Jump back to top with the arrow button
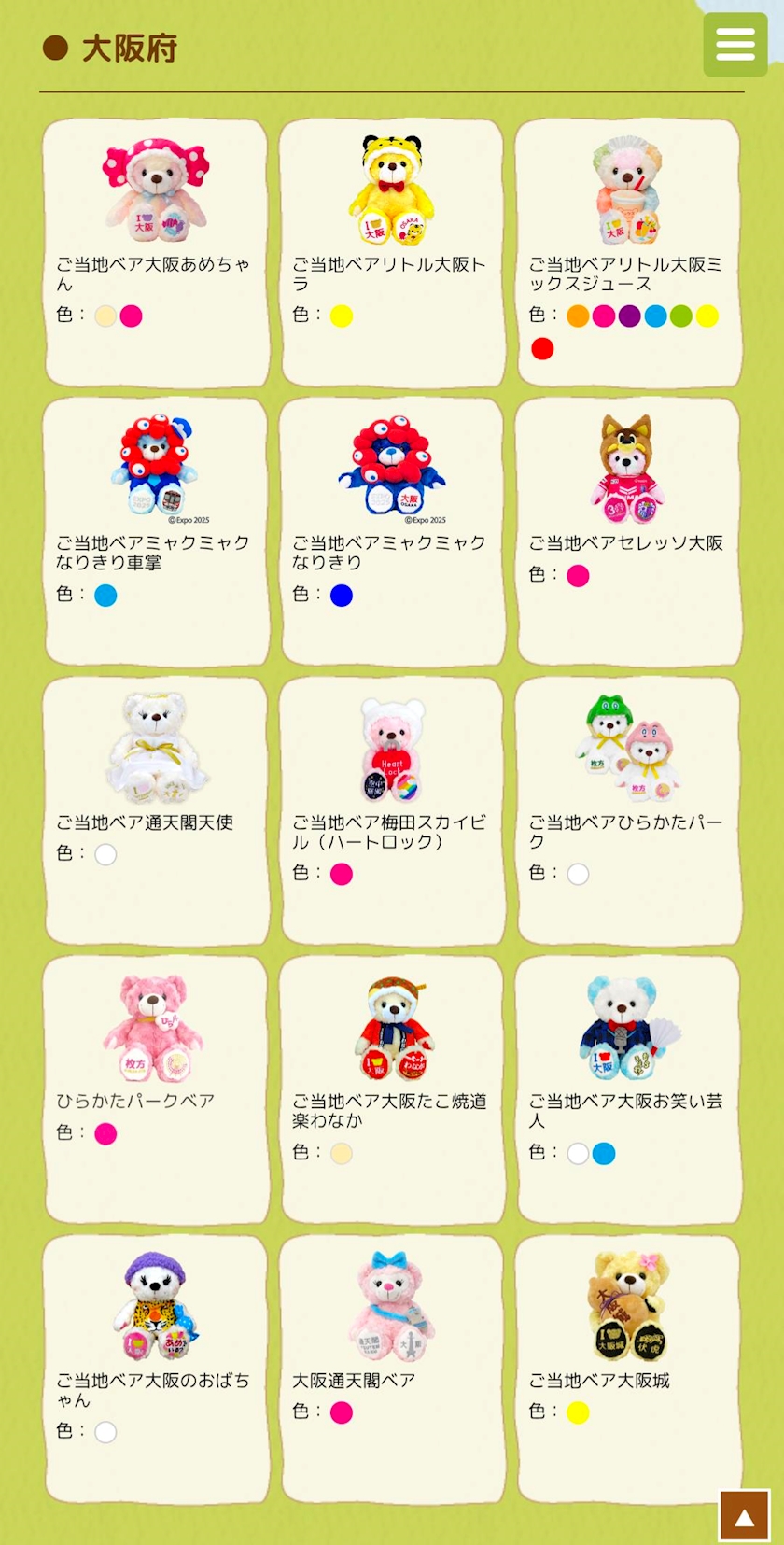784x1545 pixels. coord(744,1516)
